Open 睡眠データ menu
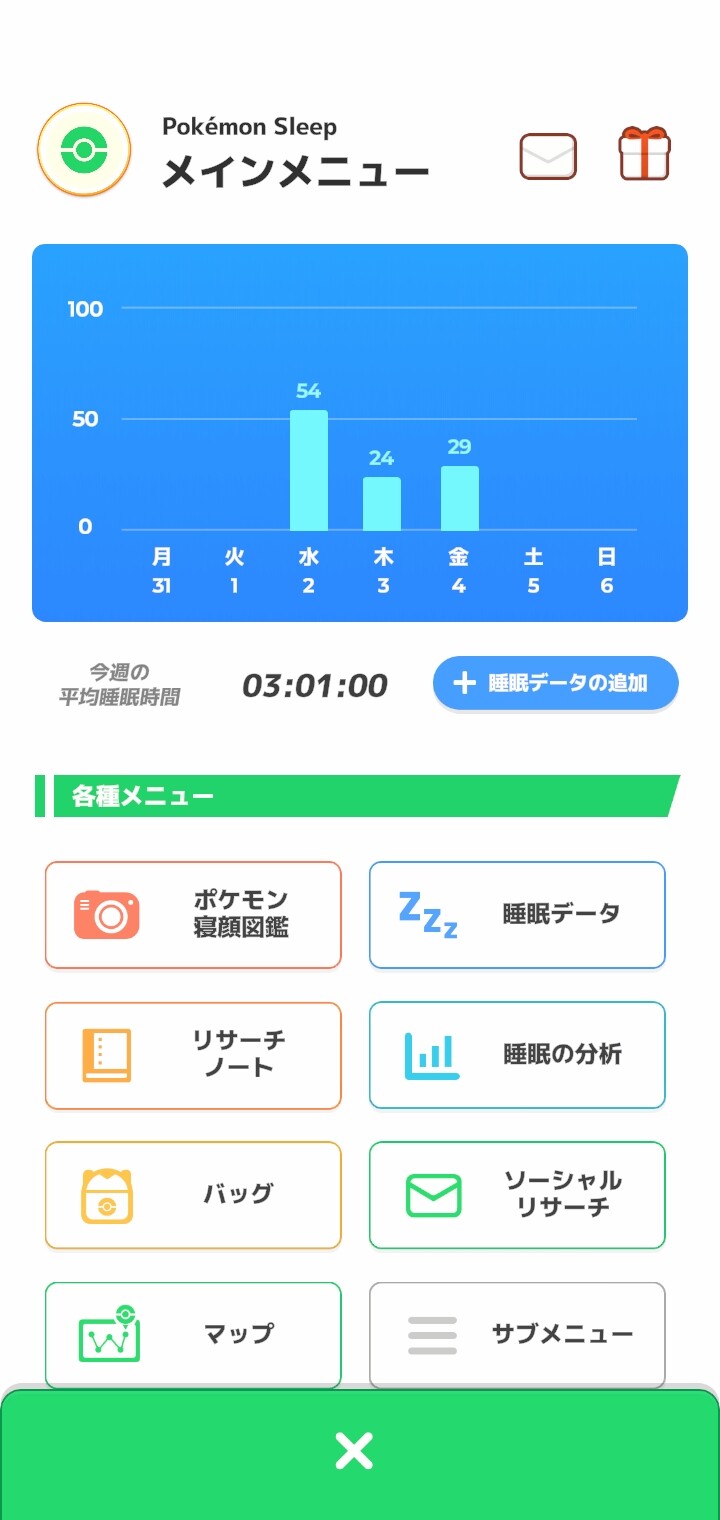This screenshot has width=720, height=1520. tap(517, 914)
